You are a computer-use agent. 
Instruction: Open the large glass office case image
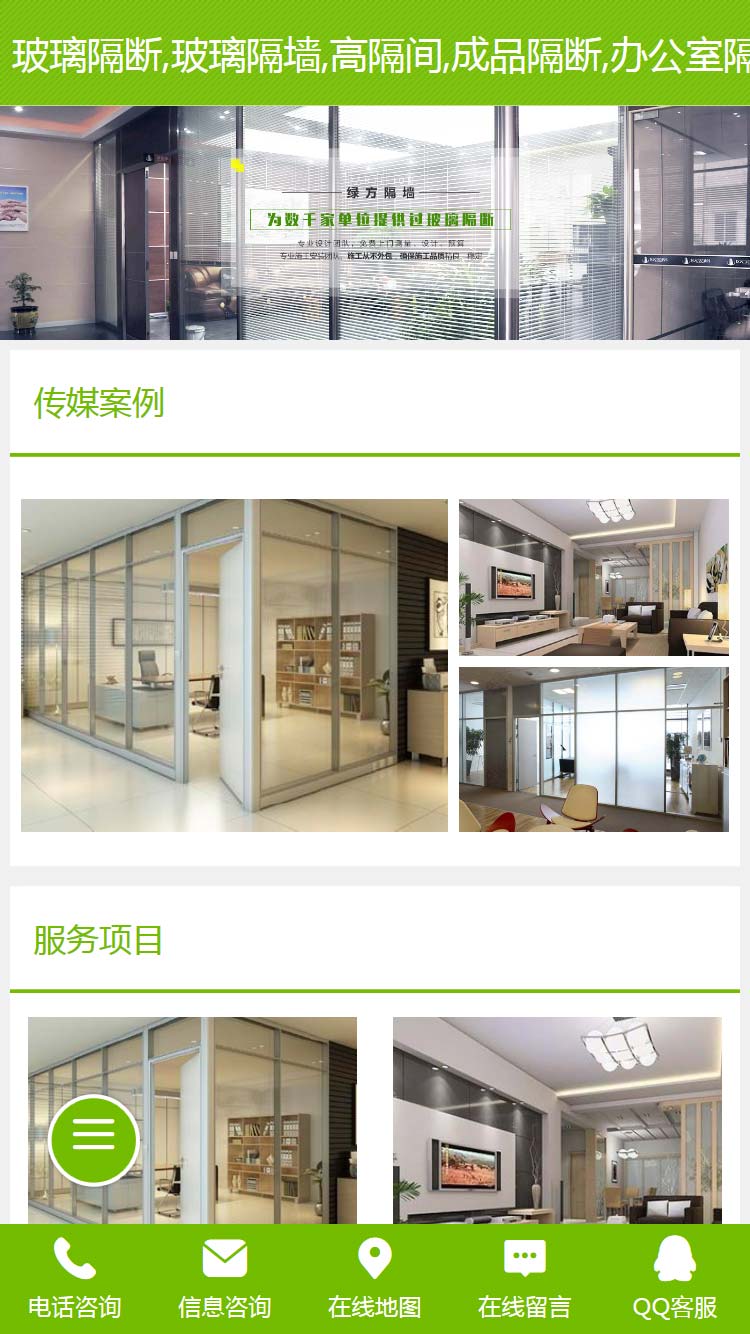pyautogui.click(x=234, y=665)
